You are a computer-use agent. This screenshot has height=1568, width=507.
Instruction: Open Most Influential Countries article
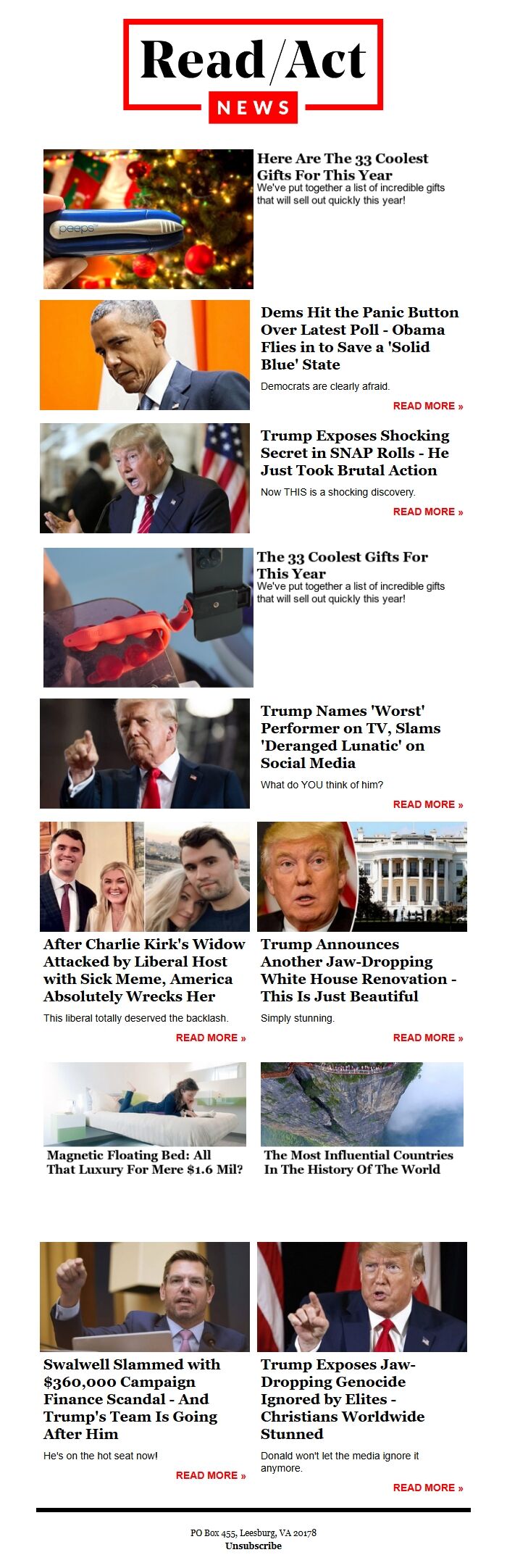click(x=359, y=1162)
